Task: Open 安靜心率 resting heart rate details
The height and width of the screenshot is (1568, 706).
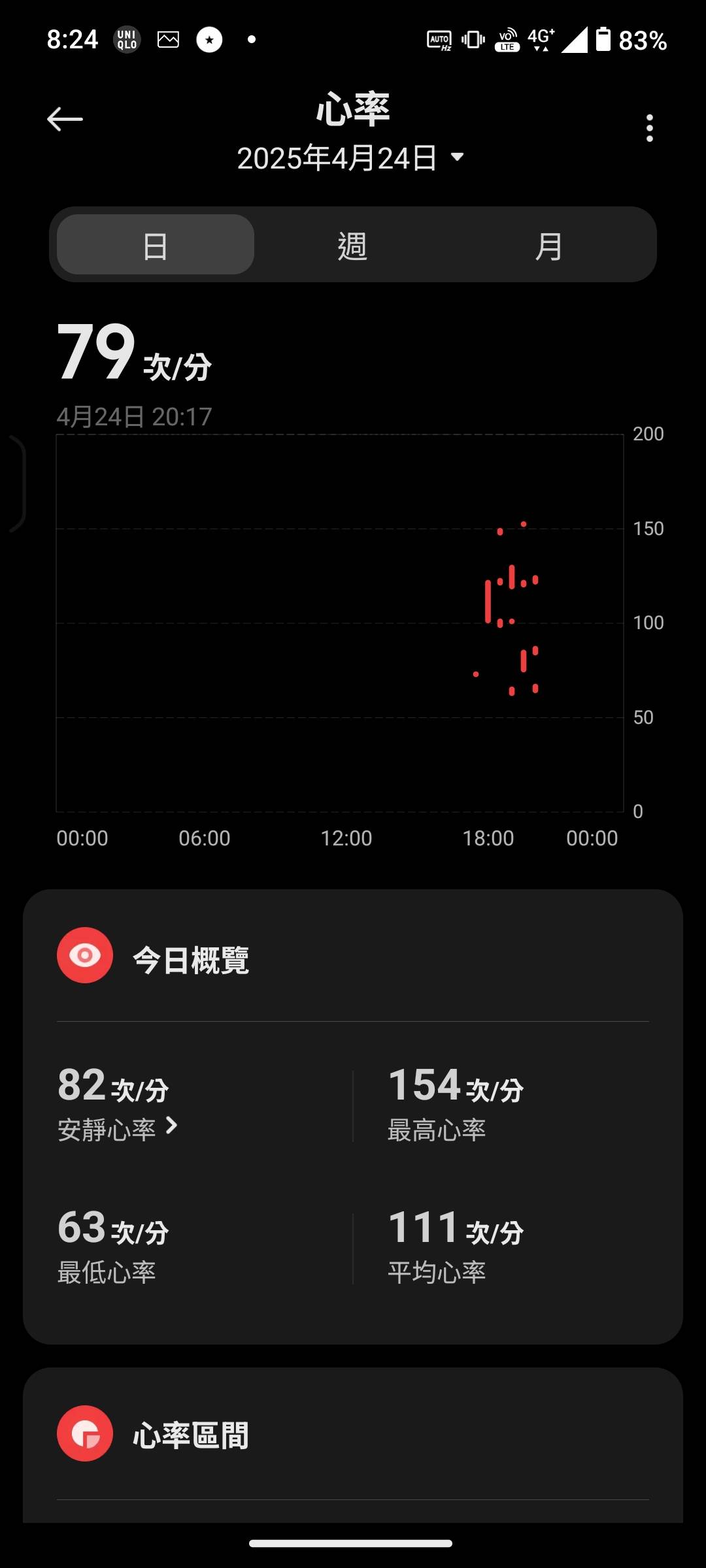Action: pyautogui.click(x=118, y=1128)
